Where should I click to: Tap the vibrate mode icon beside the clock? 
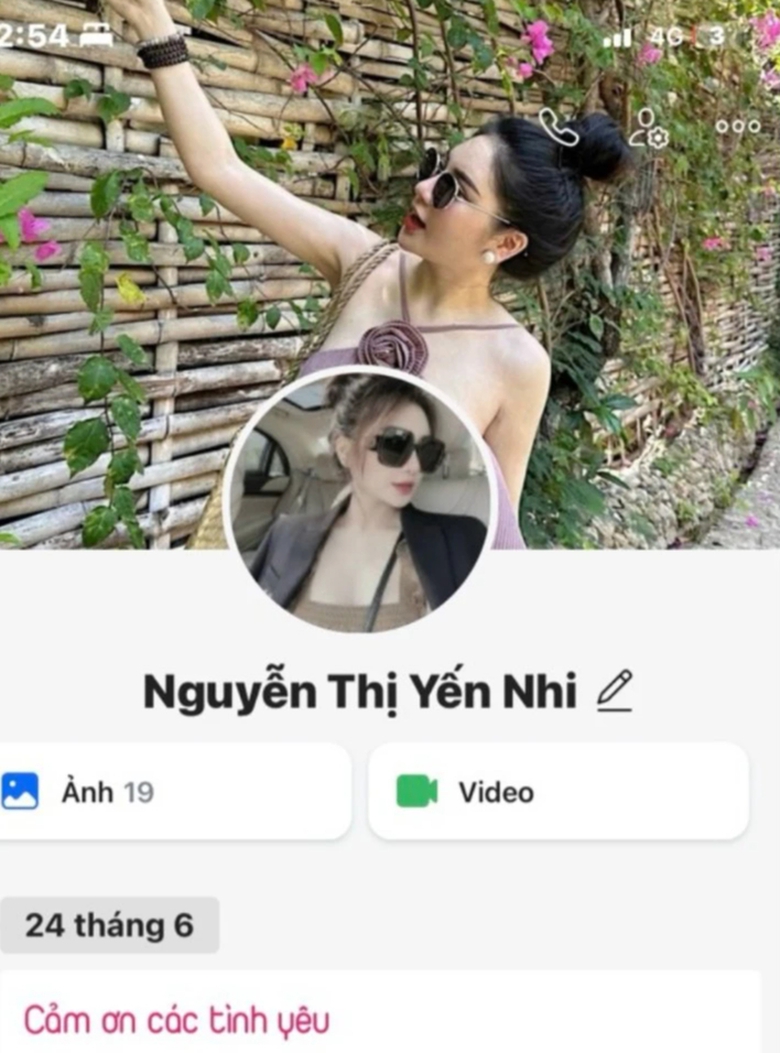pyautogui.click(x=95, y=32)
